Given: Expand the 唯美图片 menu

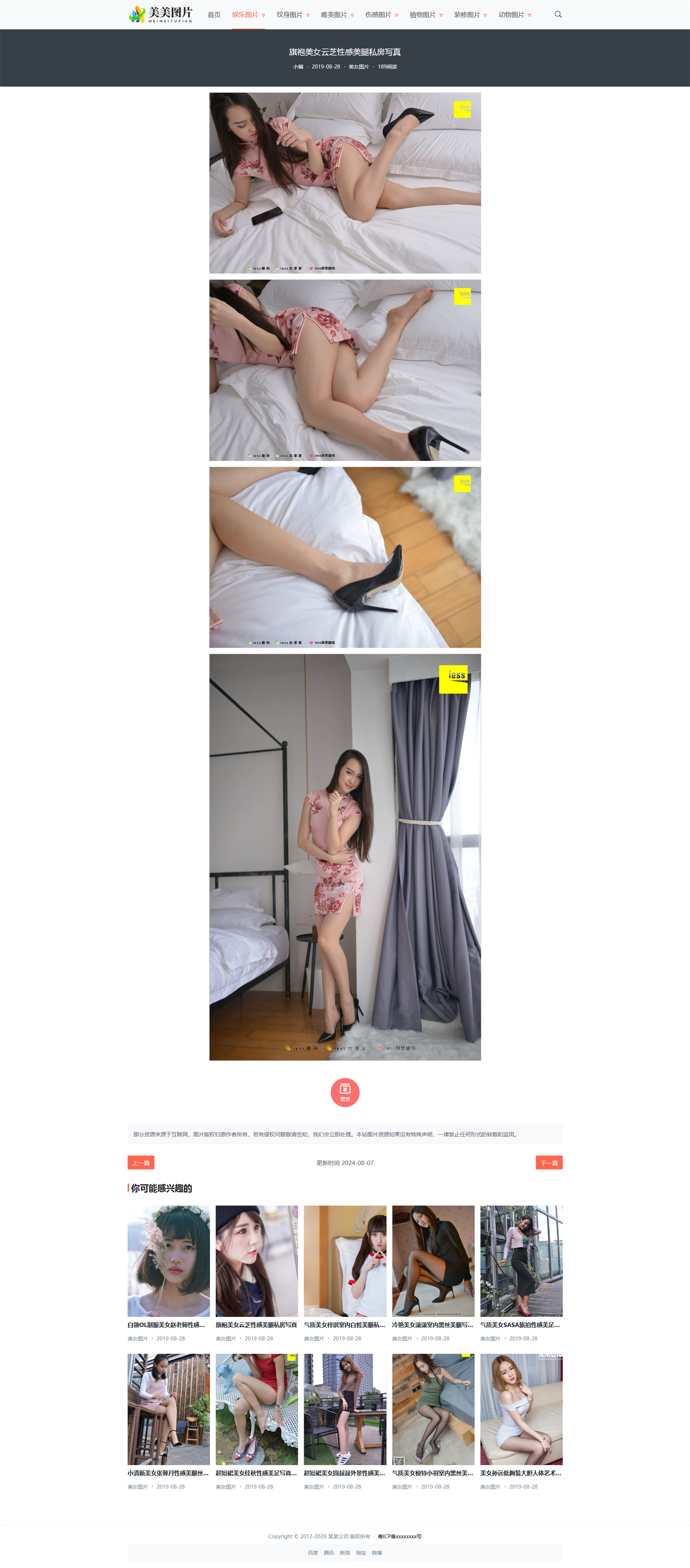Looking at the screenshot, I should (337, 15).
